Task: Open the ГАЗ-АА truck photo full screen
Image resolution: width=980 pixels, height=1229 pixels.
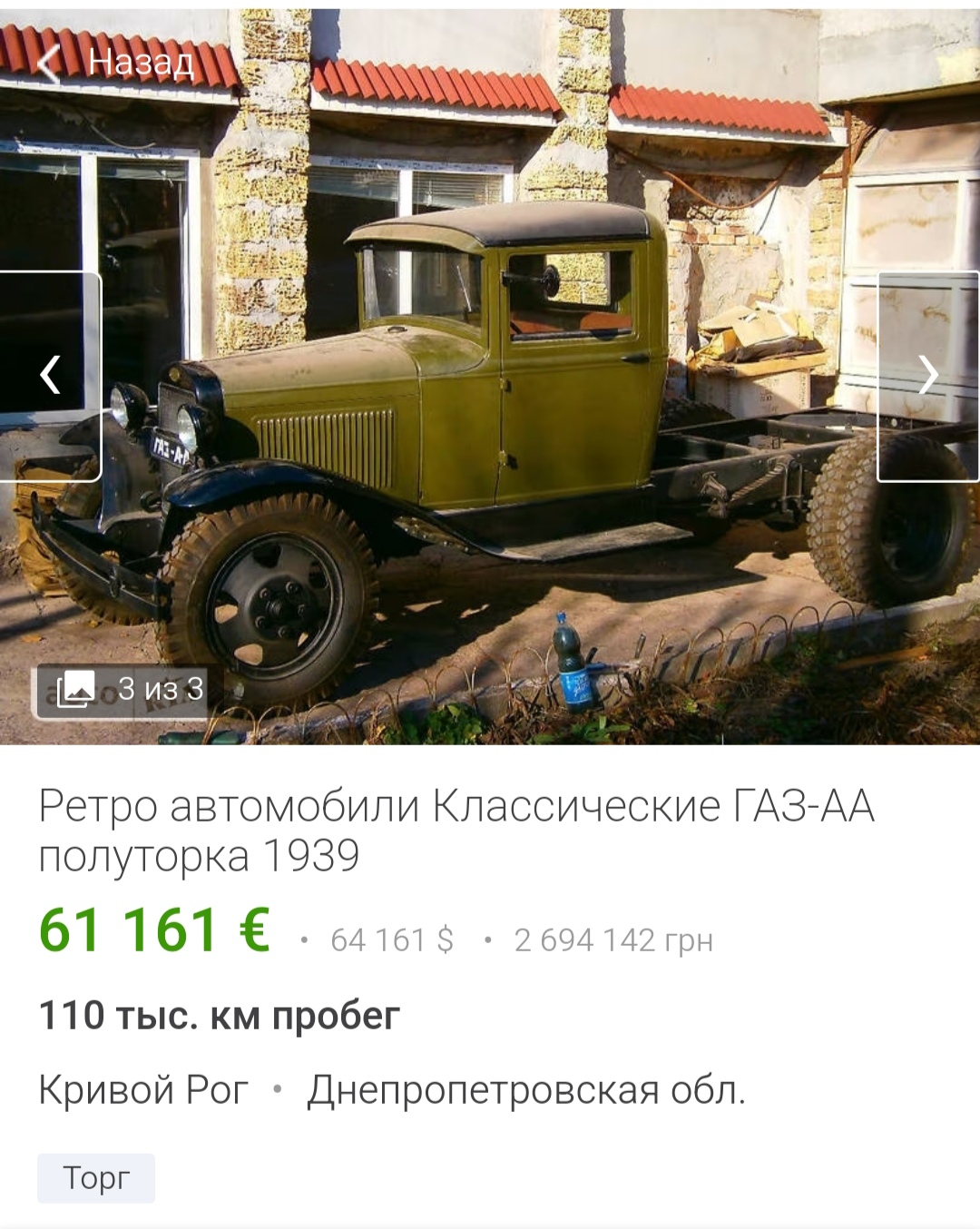Action: (490, 408)
